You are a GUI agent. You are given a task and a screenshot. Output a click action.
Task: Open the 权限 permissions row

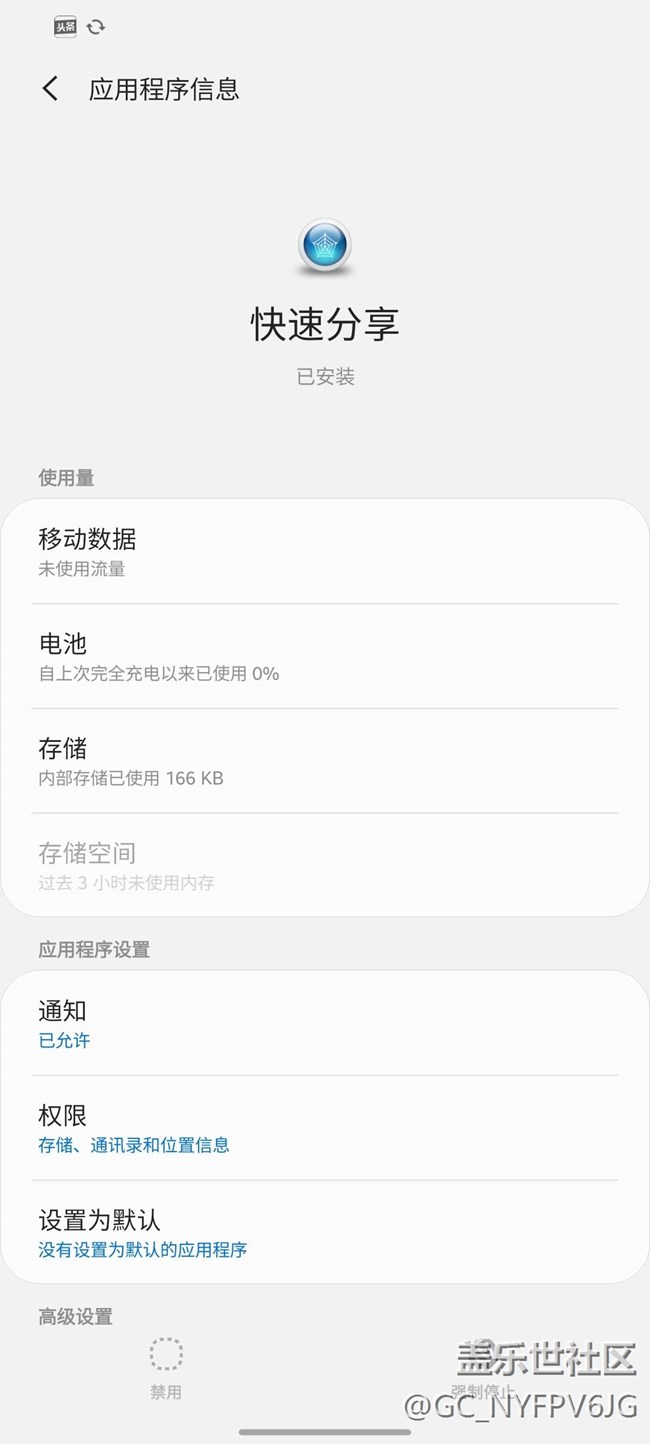(x=325, y=1128)
